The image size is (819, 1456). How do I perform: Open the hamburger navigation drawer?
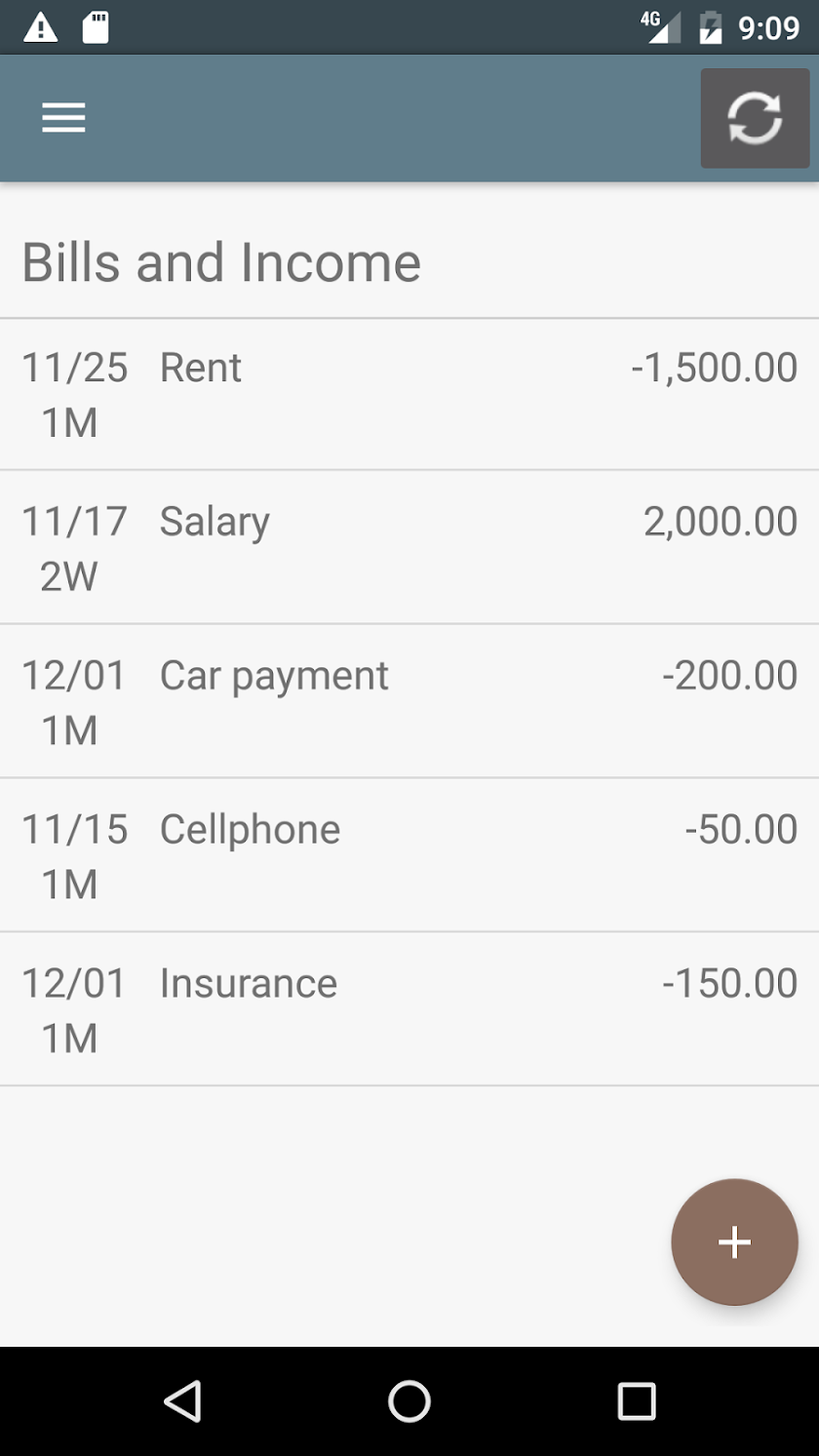pyautogui.click(x=63, y=118)
